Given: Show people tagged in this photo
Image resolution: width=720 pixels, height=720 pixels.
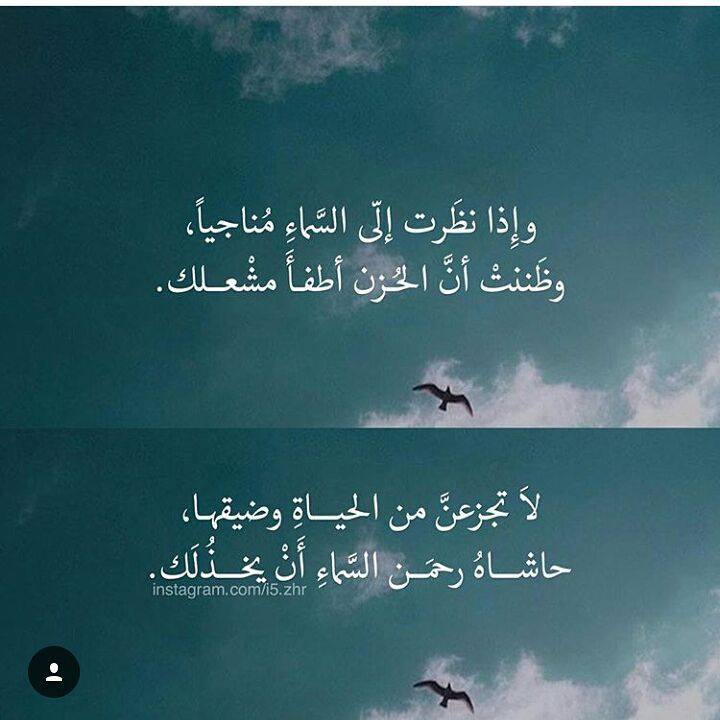Looking at the screenshot, I should pos(54,672).
